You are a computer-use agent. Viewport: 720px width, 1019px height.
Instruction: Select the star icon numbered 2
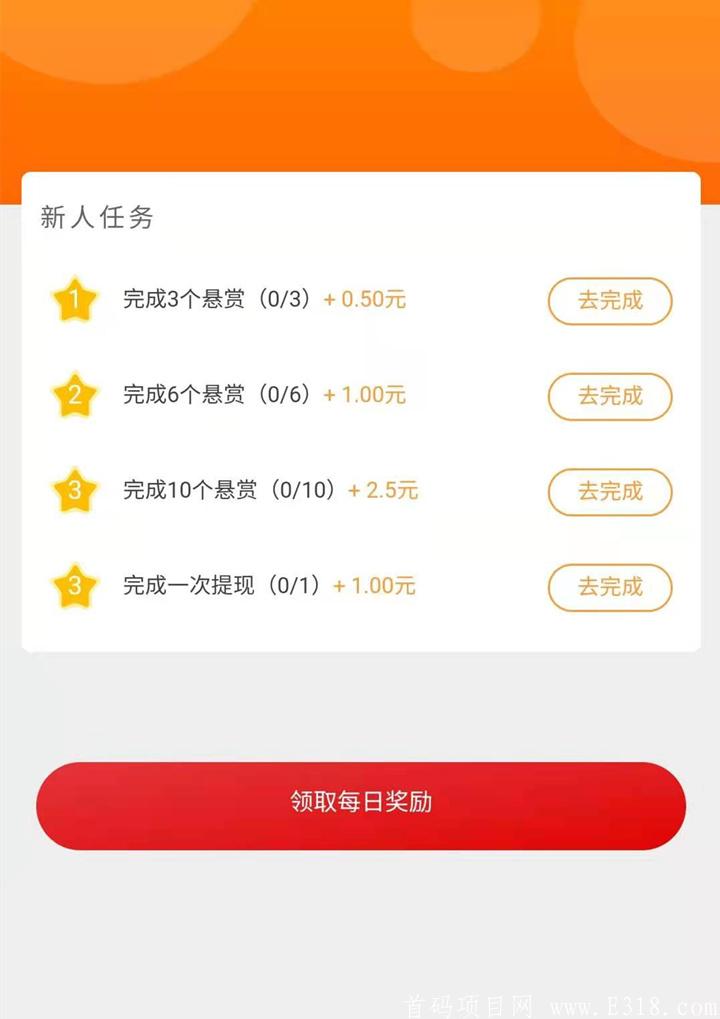[75, 396]
